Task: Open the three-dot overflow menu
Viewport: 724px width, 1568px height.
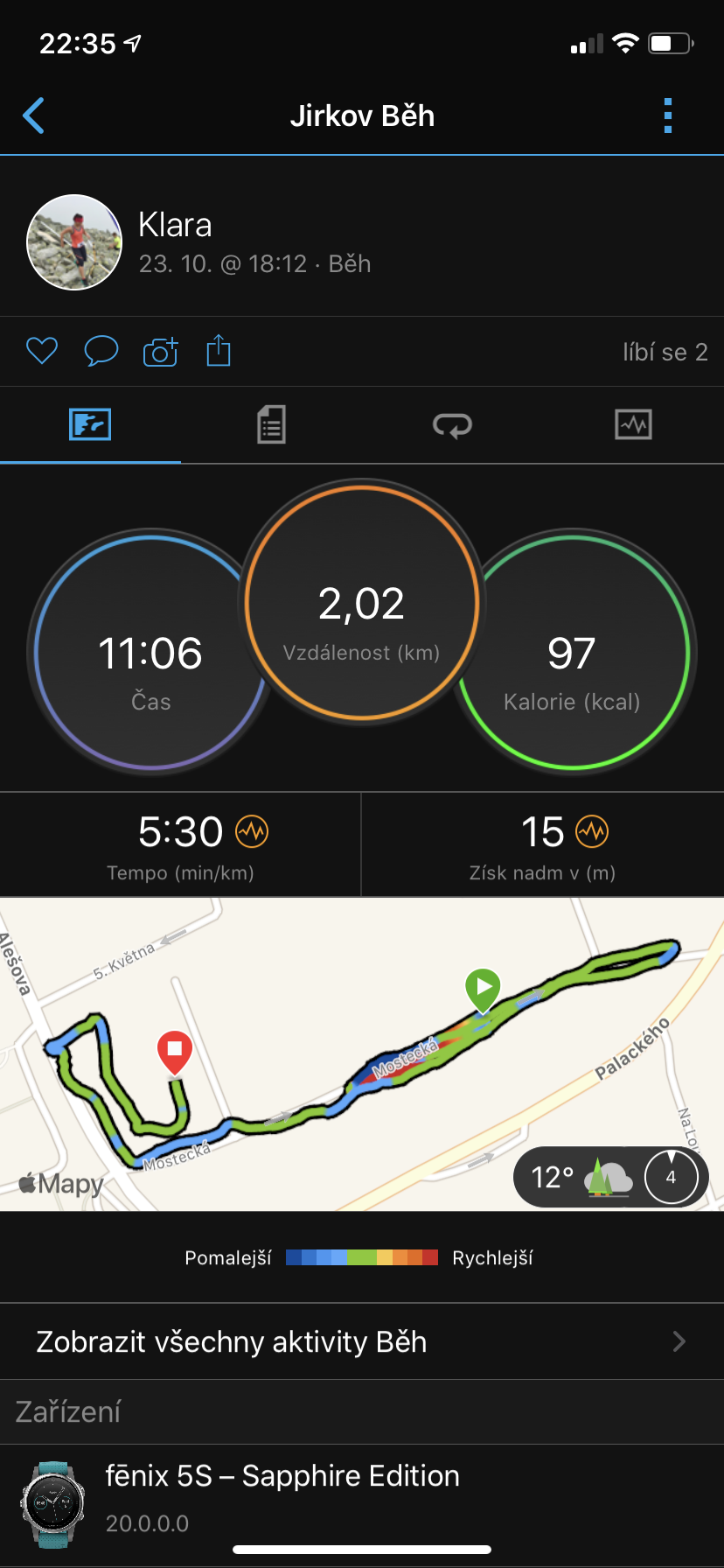Action: pos(668,115)
